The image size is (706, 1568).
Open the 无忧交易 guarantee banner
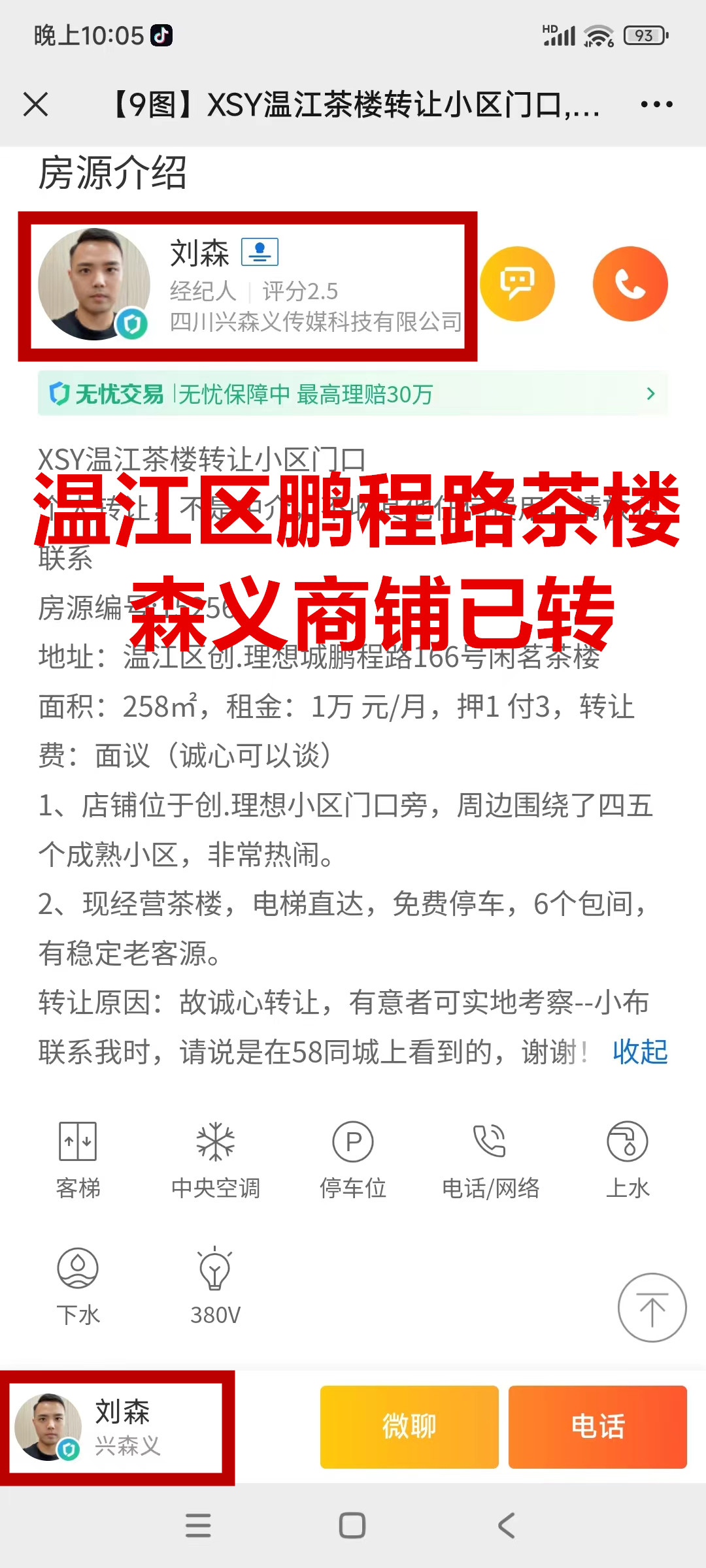click(x=353, y=394)
